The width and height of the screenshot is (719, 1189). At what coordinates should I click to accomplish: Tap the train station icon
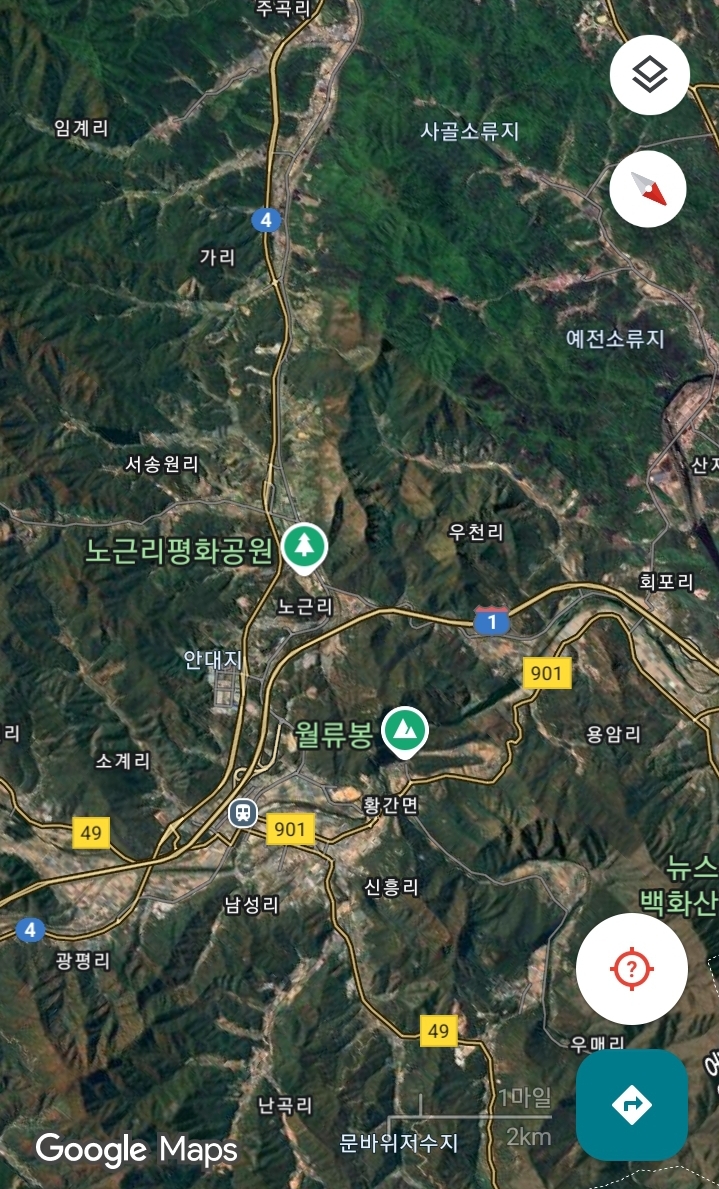click(243, 813)
